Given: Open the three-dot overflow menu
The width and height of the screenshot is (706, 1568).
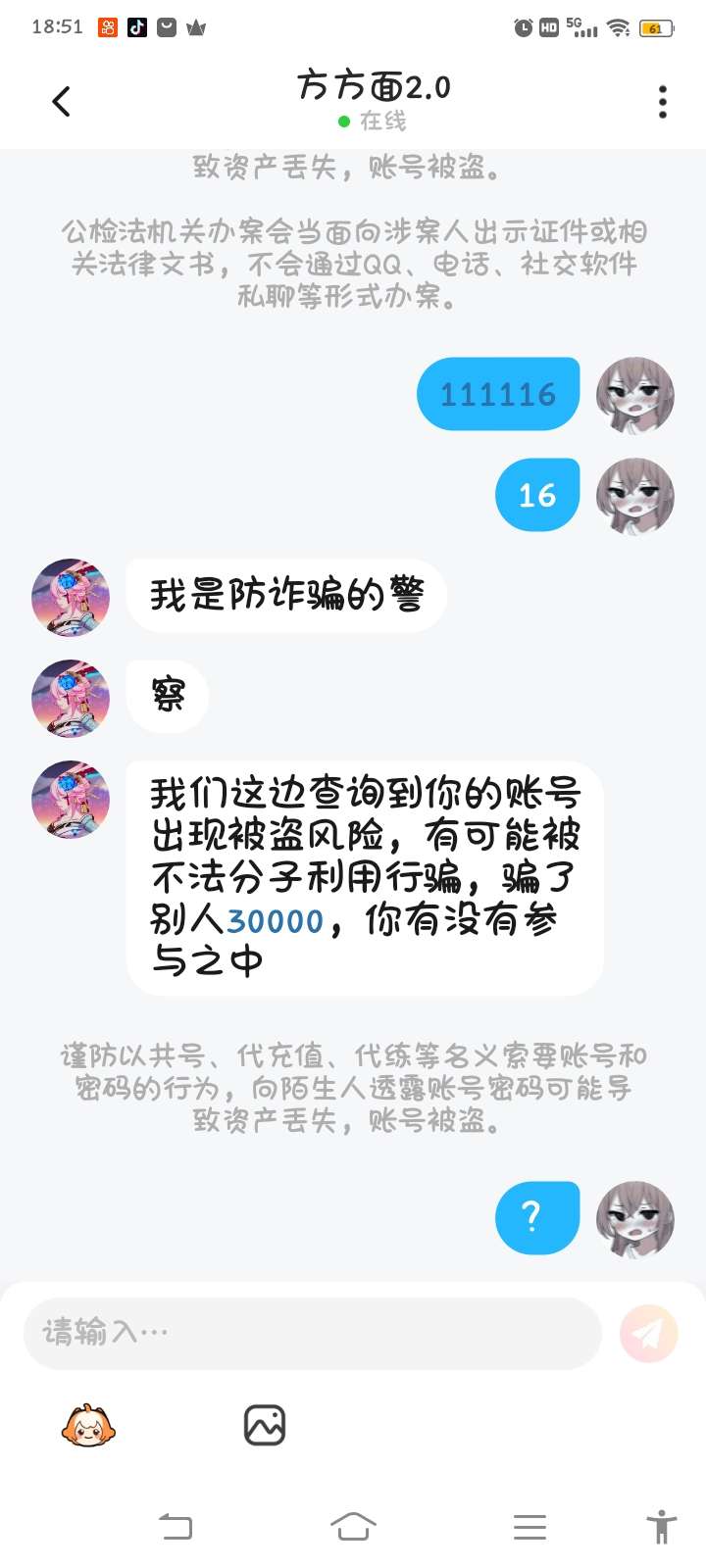Looking at the screenshot, I should [663, 102].
